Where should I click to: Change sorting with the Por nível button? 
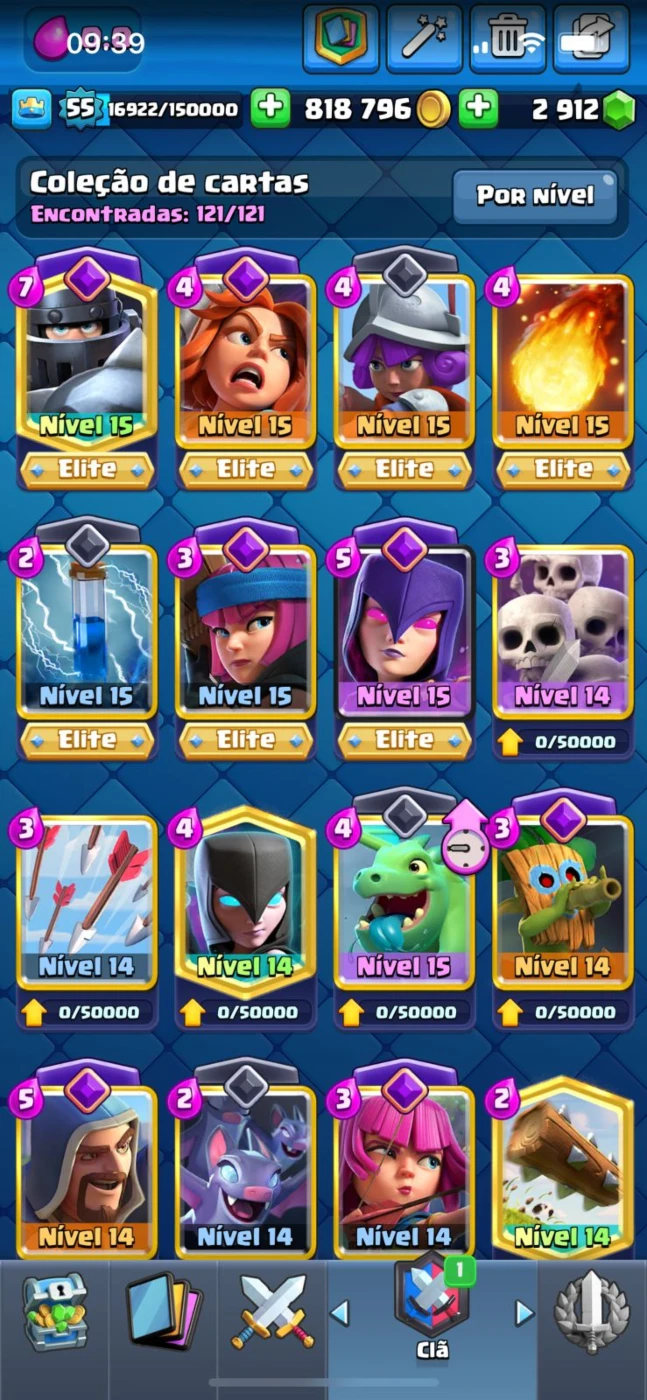click(534, 195)
